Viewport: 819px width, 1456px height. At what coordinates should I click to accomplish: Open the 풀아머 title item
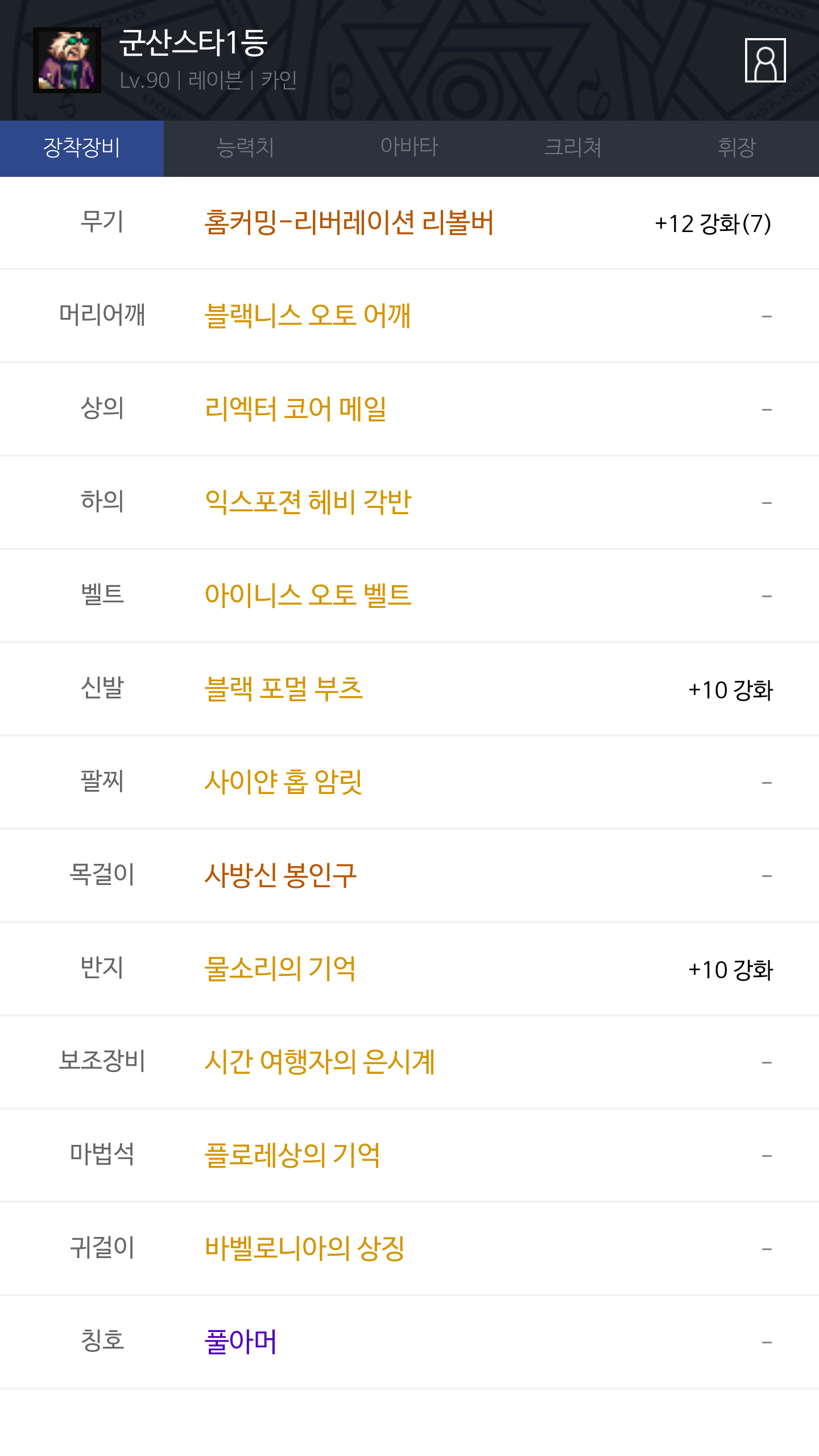pyautogui.click(x=241, y=1342)
